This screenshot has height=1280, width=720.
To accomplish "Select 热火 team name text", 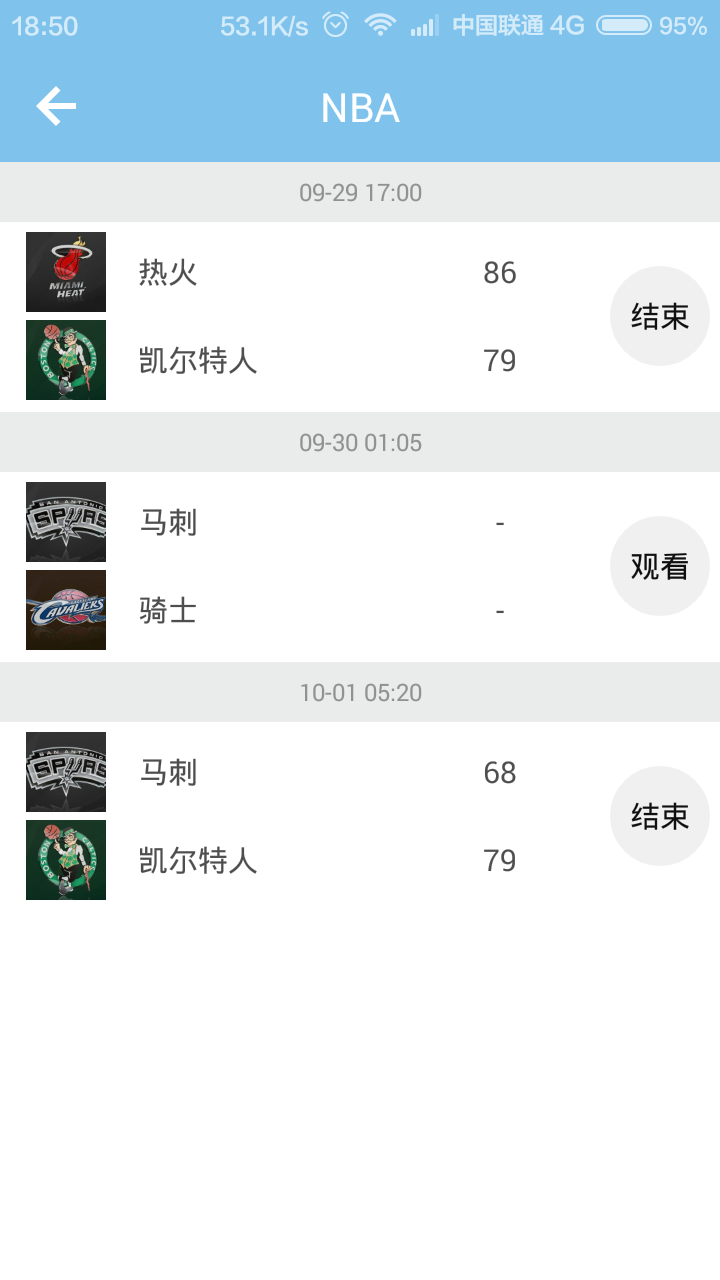I will coord(166,271).
